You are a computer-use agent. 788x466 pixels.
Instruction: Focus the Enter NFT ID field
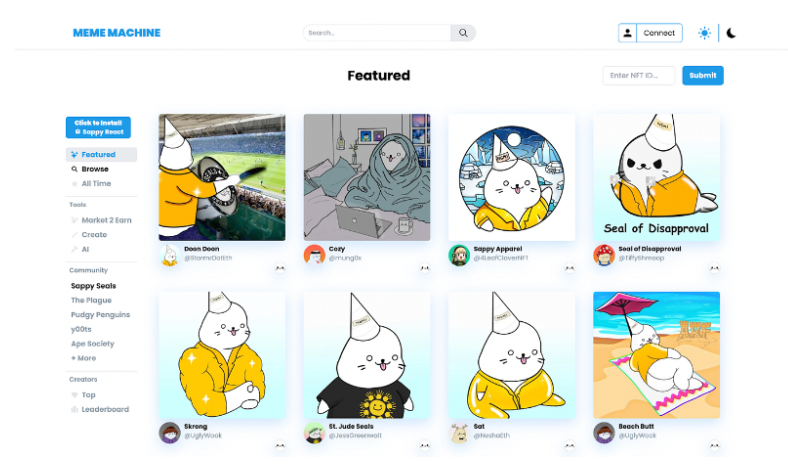638,76
